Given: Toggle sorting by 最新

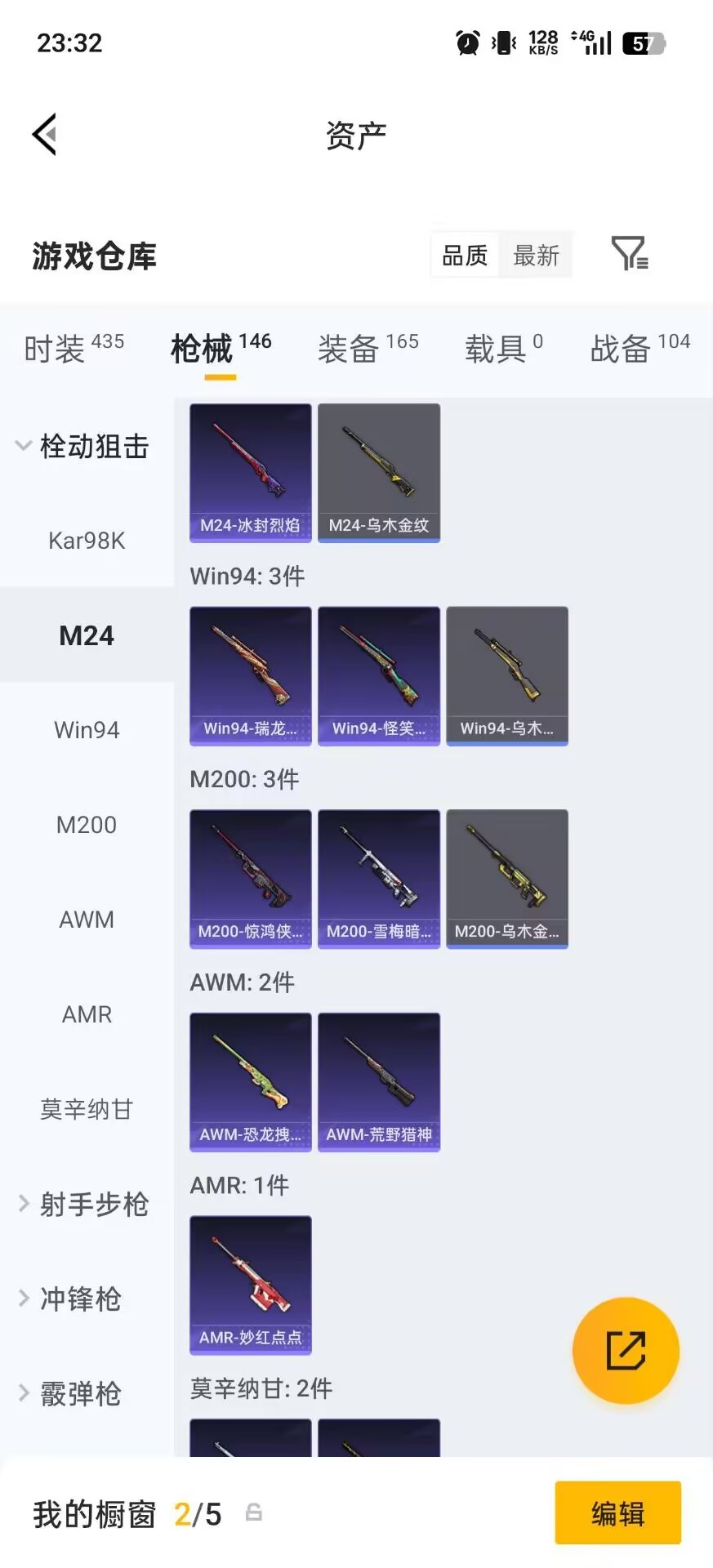Looking at the screenshot, I should pyautogui.click(x=536, y=254).
